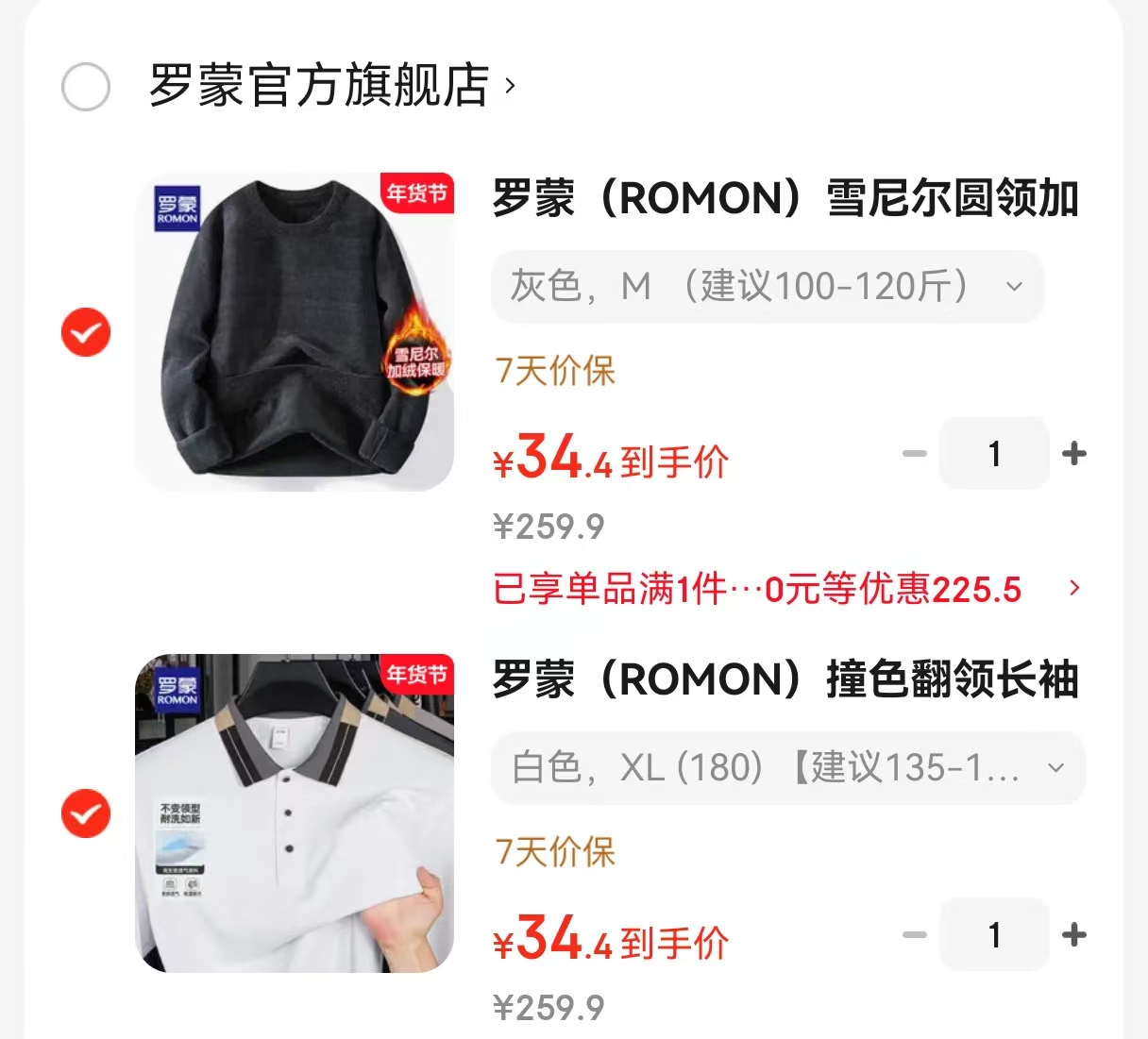The width and height of the screenshot is (1148, 1039).
Task: Increase quantity of the 雪尼尔圆领 sweater
Action: point(1074,454)
